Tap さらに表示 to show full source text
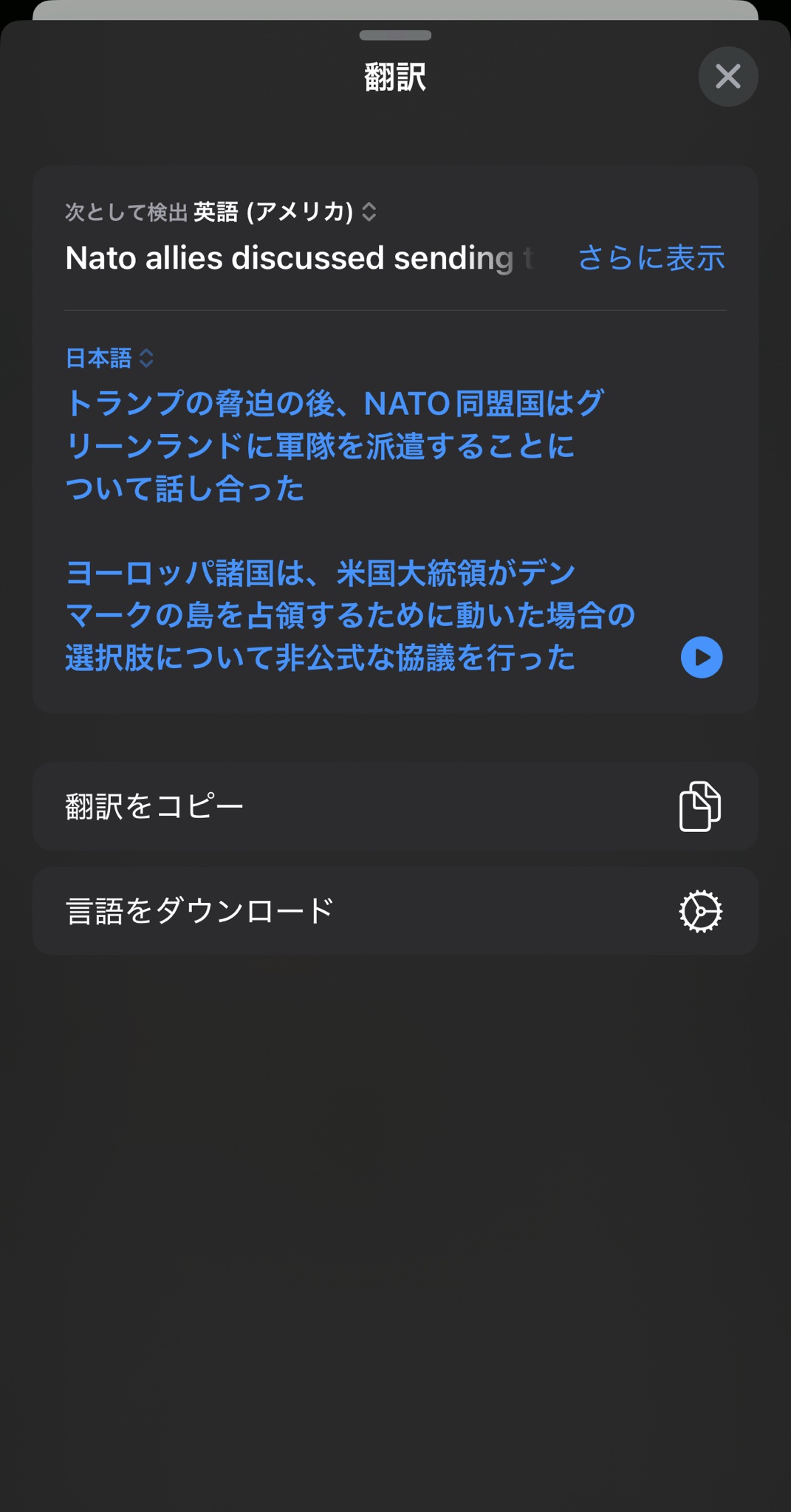791x1512 pixels. [651, 258]
